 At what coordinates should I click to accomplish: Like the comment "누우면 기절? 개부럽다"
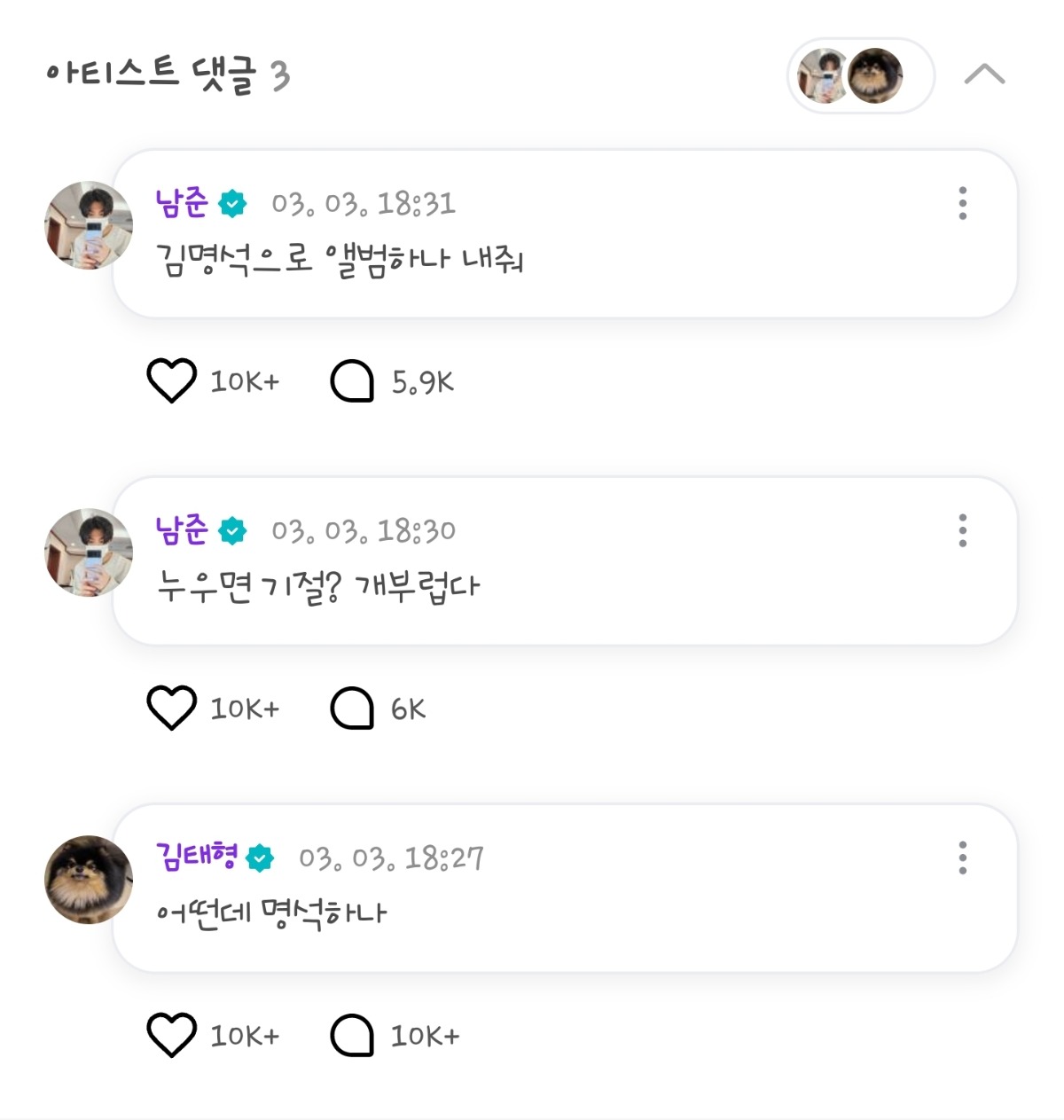tap(171, 709)
